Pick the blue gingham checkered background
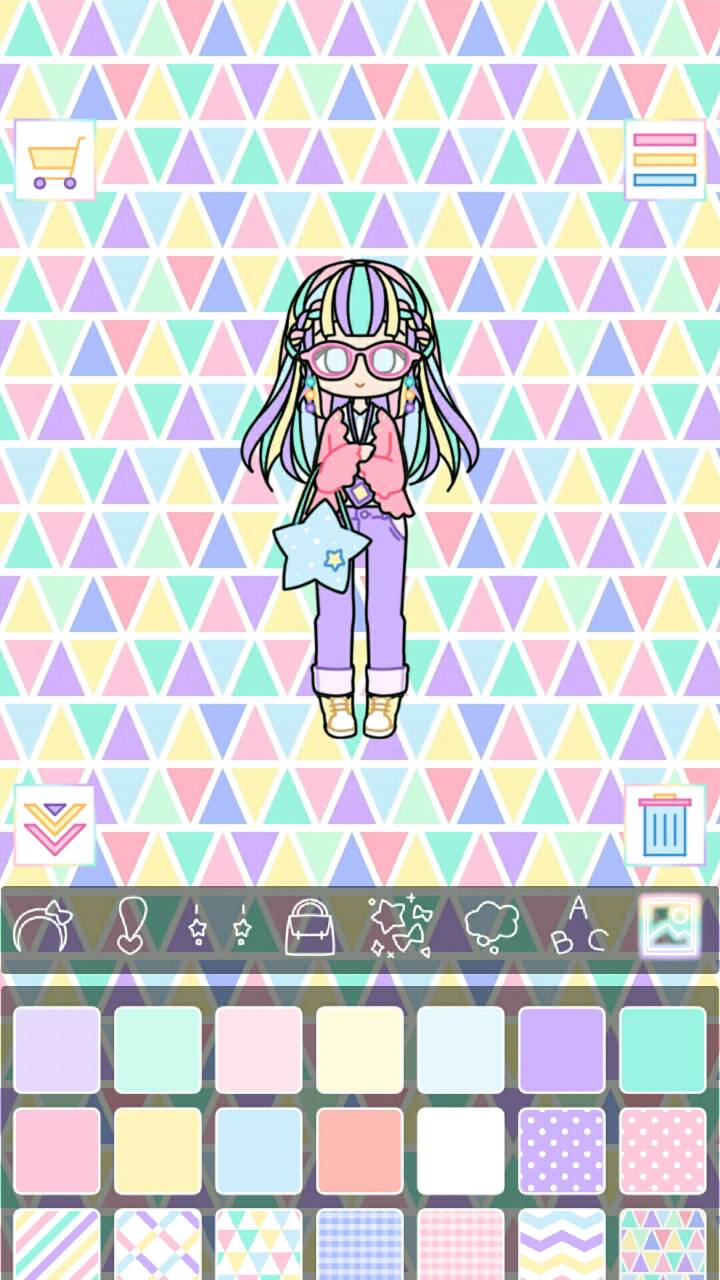Viewport: 720px width, 1280px height. (360, 1245)
